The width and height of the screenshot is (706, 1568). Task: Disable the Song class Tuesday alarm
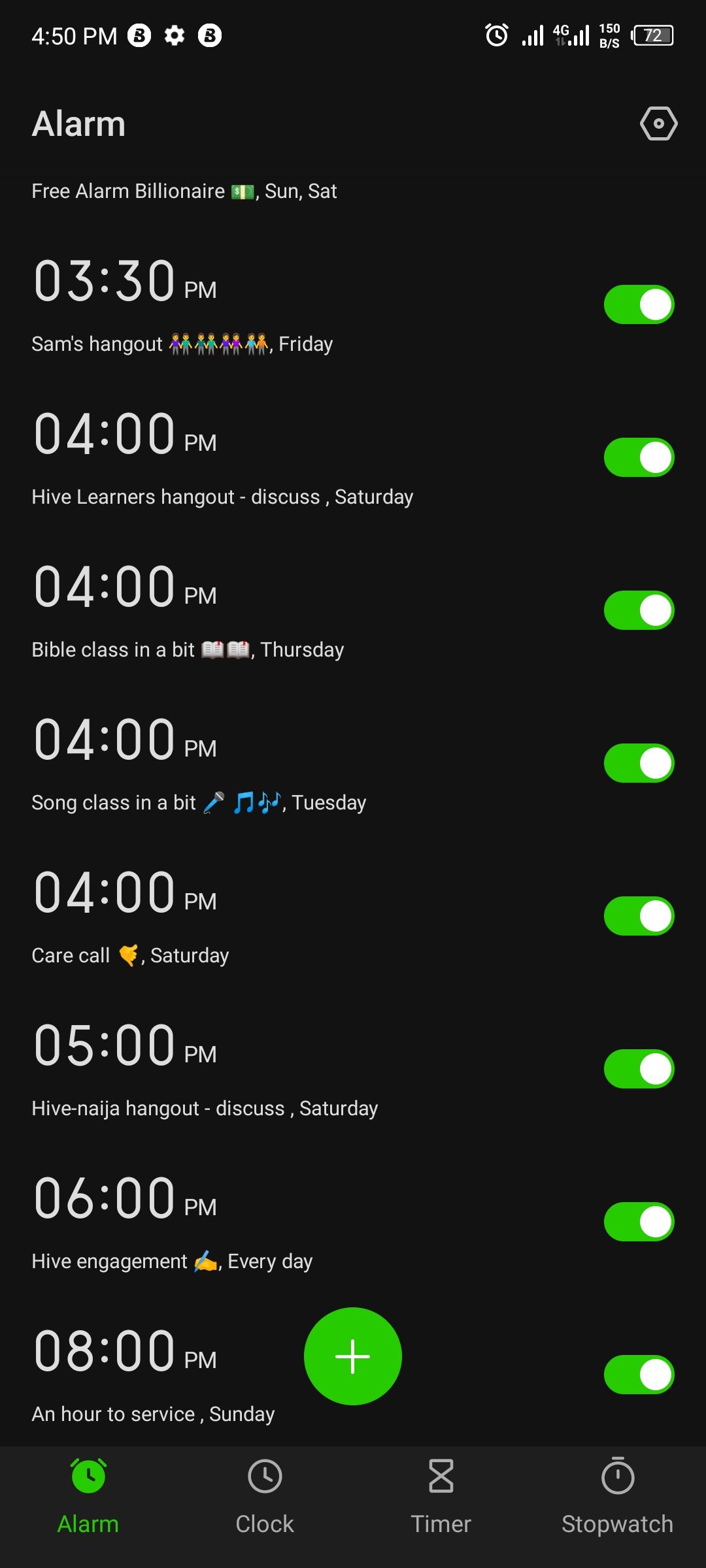pyautogui.click(x=639, y=763)
